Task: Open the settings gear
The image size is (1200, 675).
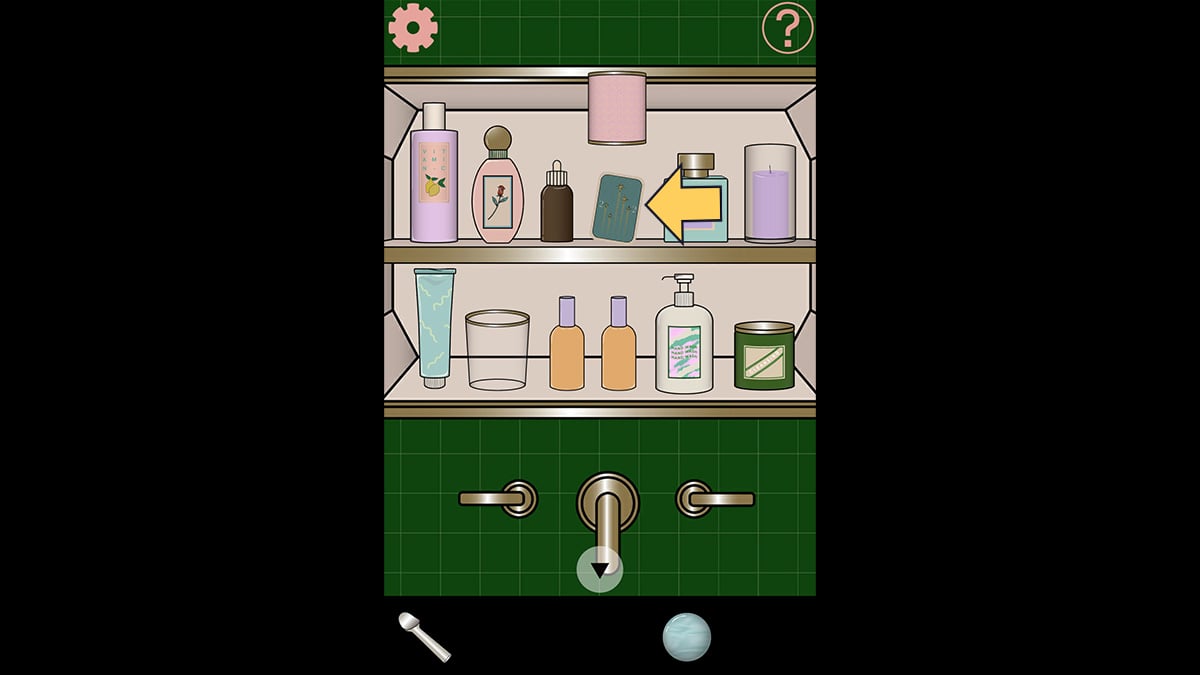Action: click(x=413, y=27)
